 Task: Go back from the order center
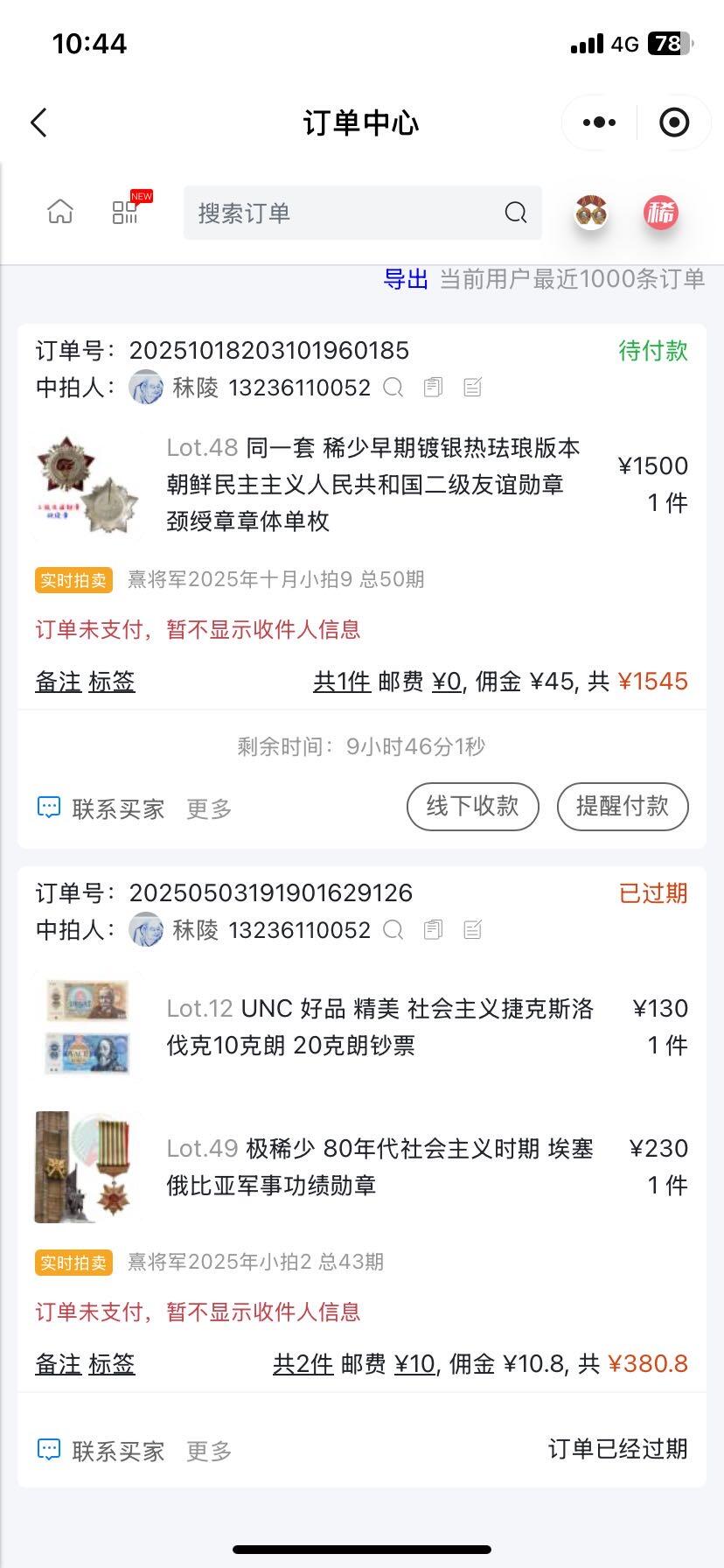click(x=38, y=122)
